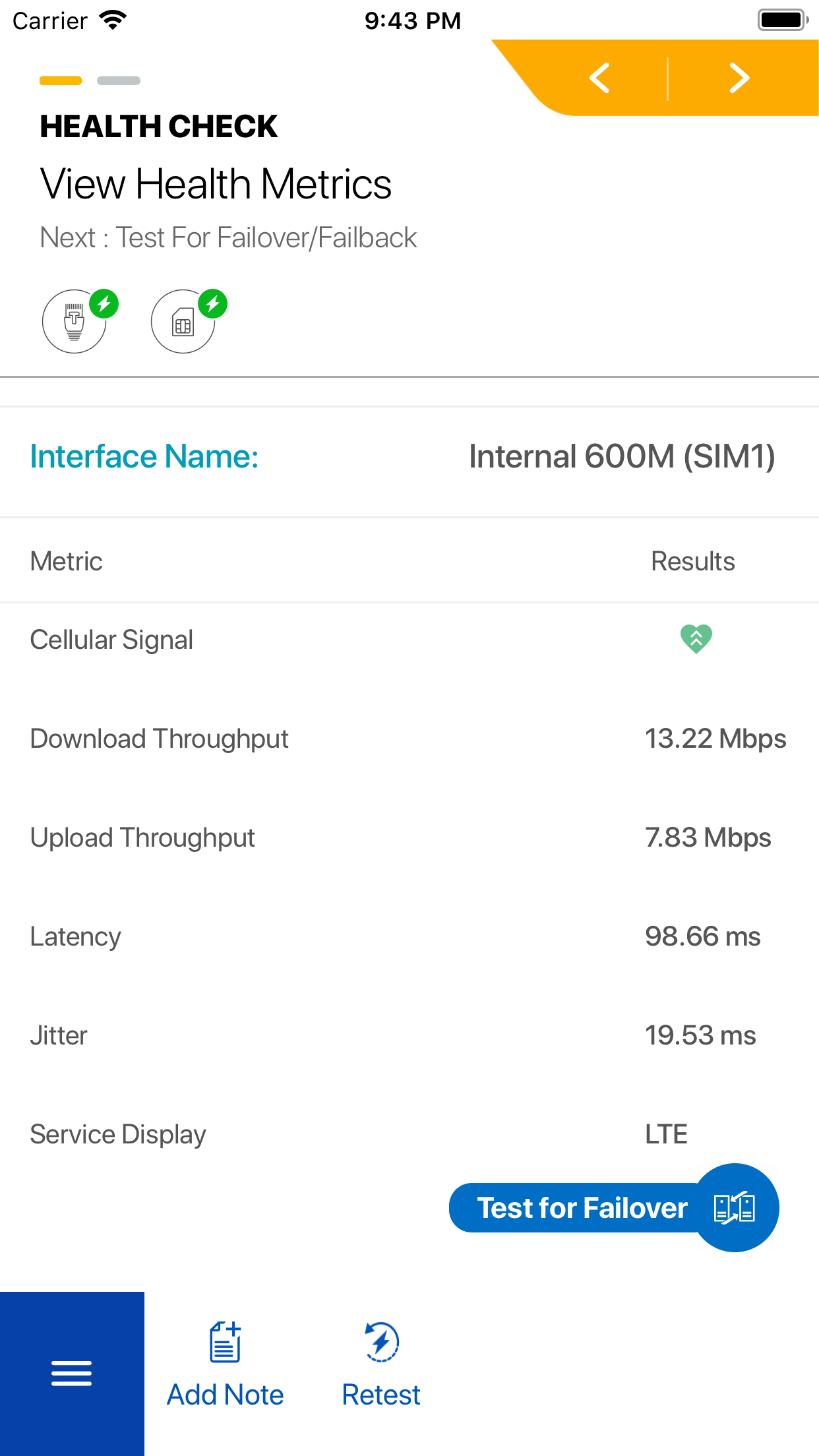Toggle the yellow progress indicator for step one

click(61, 80)
